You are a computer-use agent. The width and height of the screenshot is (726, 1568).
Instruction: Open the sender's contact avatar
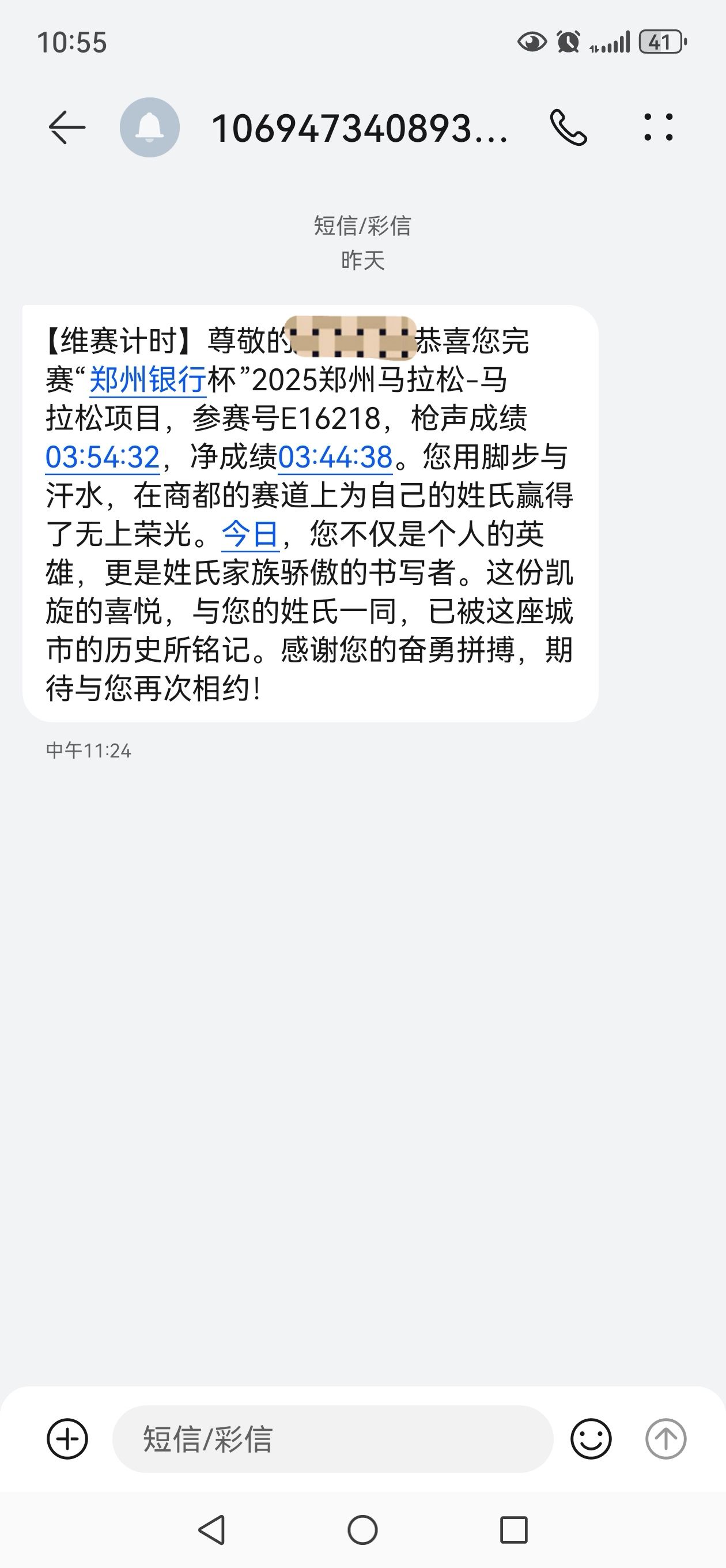point(150,128)
